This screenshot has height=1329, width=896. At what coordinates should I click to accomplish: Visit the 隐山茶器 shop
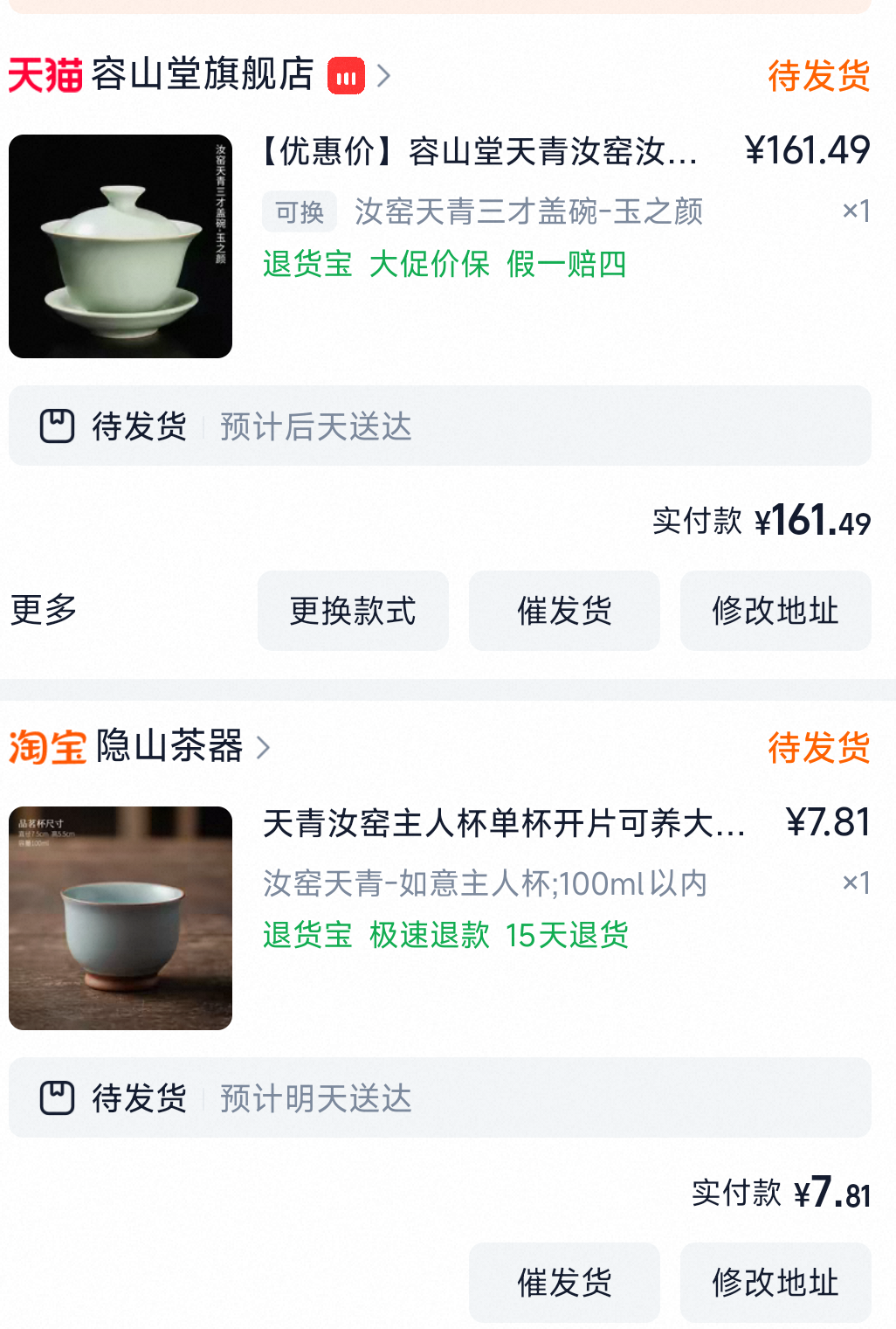(169, 747)
